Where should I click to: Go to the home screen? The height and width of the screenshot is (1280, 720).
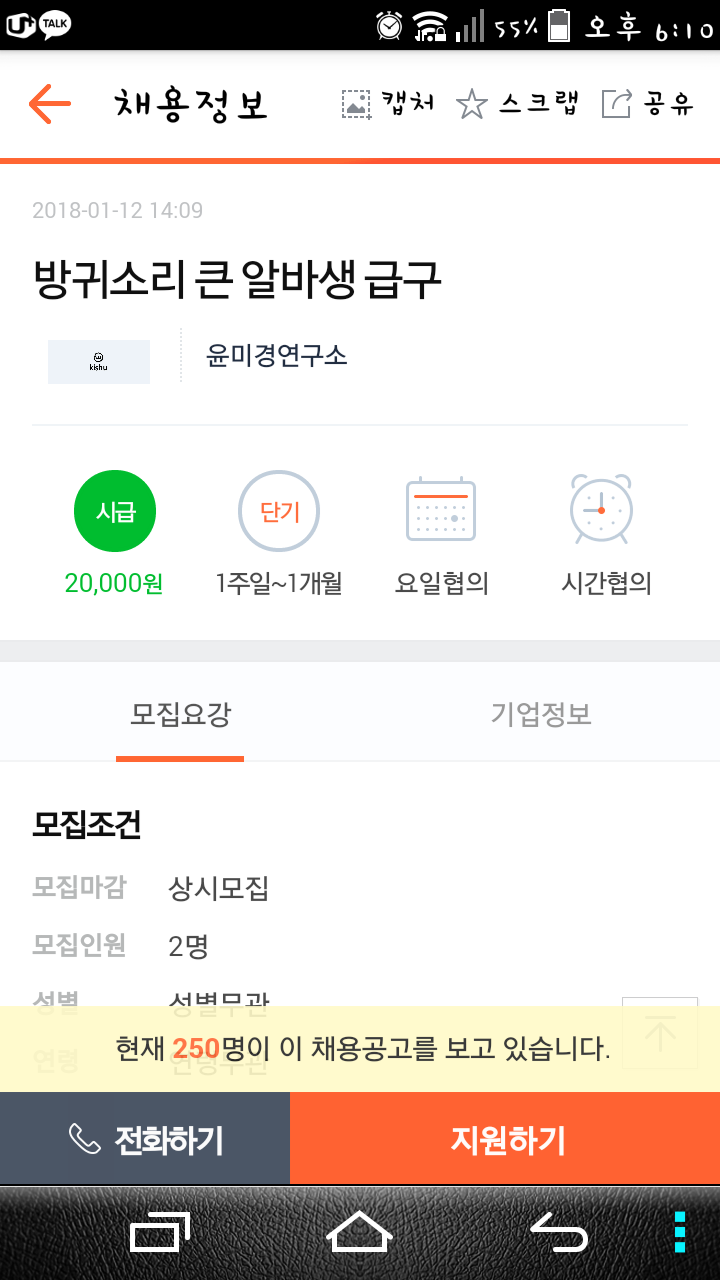tap(360, 1232)
